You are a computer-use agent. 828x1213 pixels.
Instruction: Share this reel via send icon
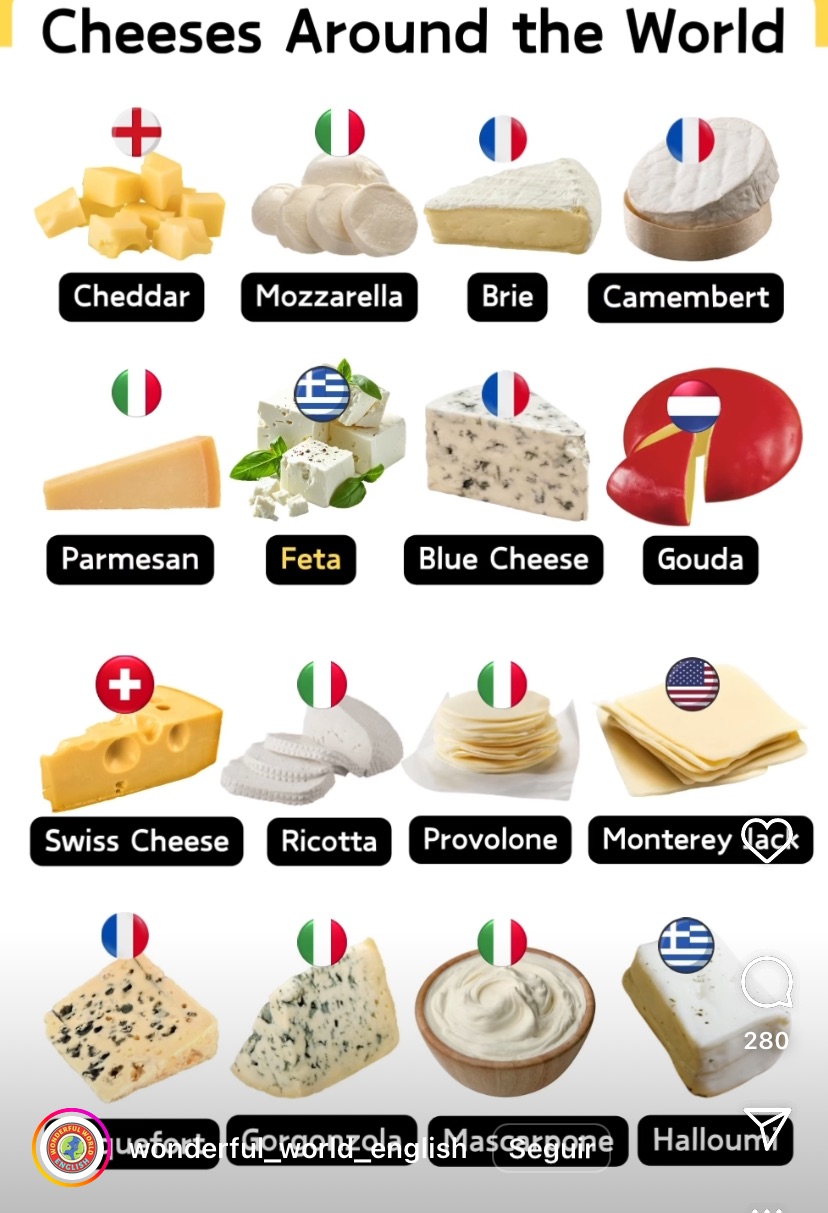[x=767, y=1128]
